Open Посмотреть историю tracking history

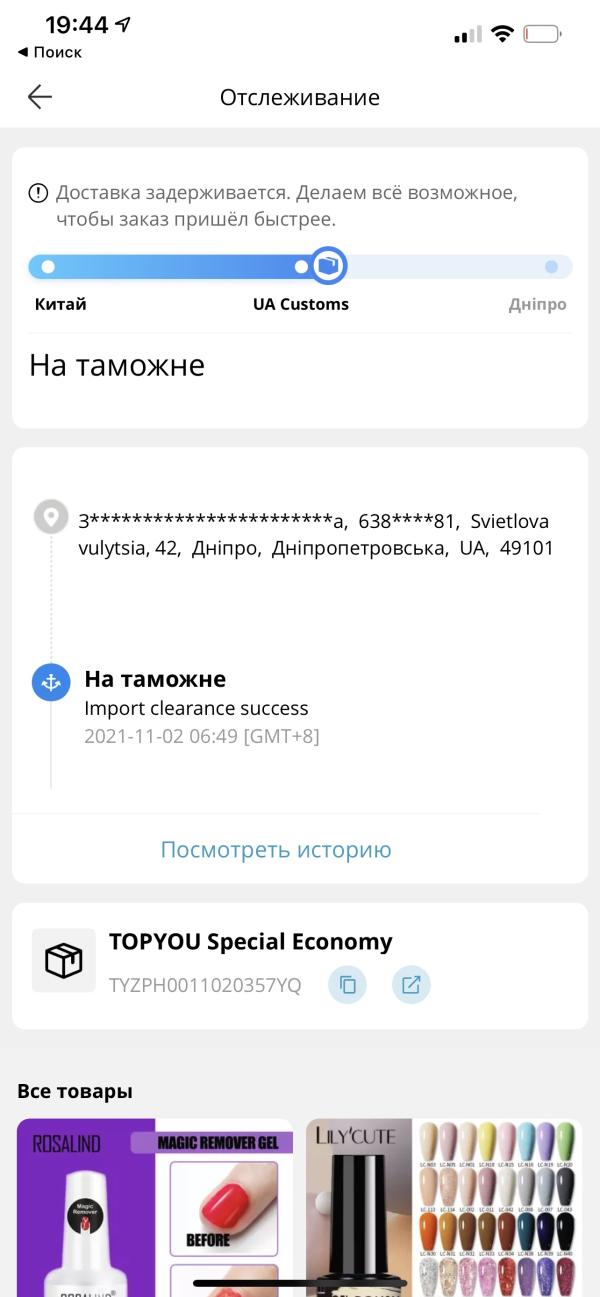(x=276, y=850)
